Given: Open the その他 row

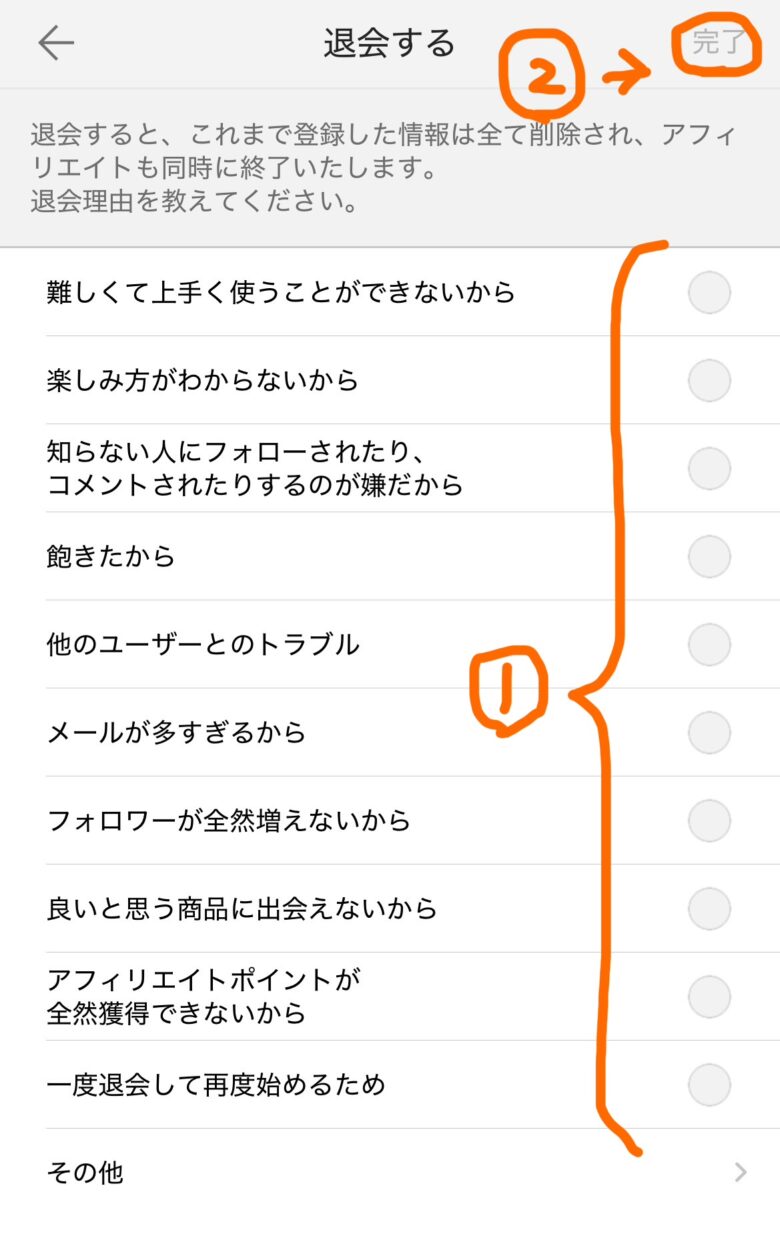Looking at the screenshot, I should pos(390,1173).
